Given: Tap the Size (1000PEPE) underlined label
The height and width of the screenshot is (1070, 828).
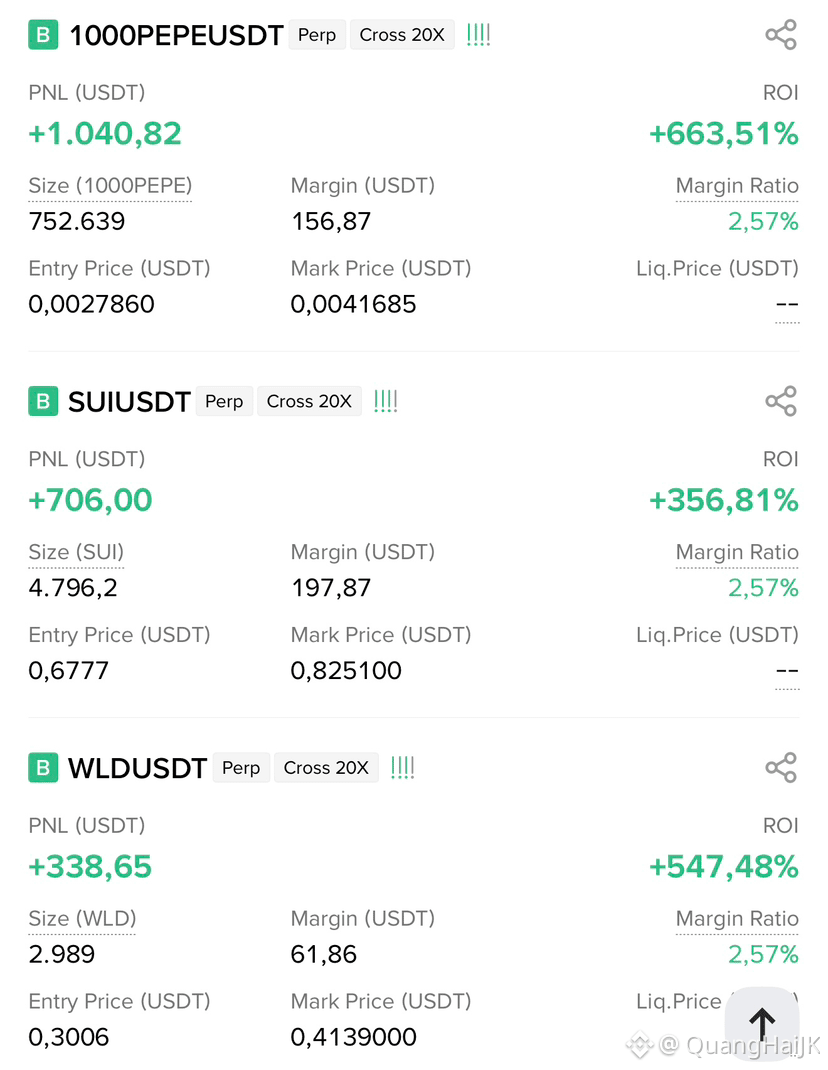Looking at the screenshot, I should [x=110, y=186].
